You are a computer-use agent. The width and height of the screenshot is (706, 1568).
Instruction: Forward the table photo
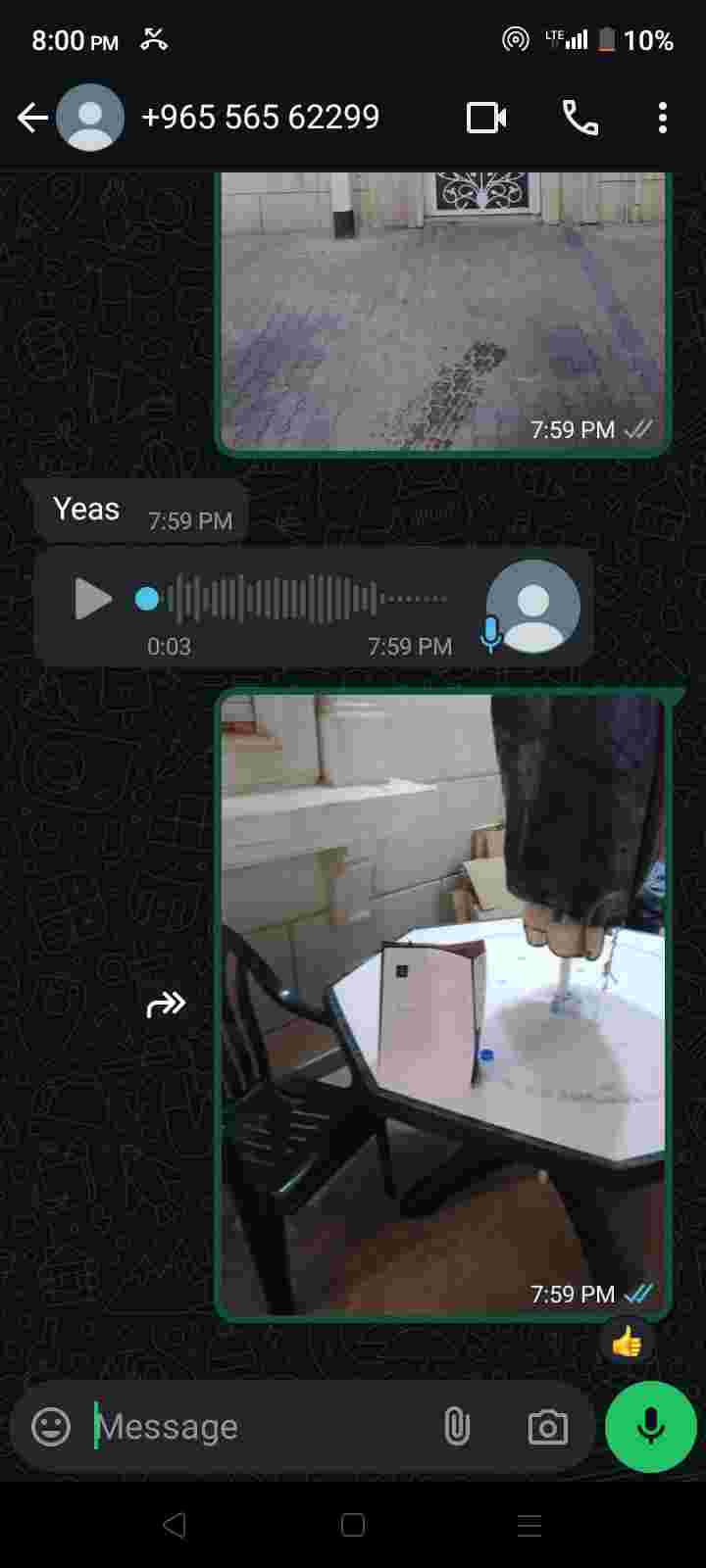(166, 1004)
